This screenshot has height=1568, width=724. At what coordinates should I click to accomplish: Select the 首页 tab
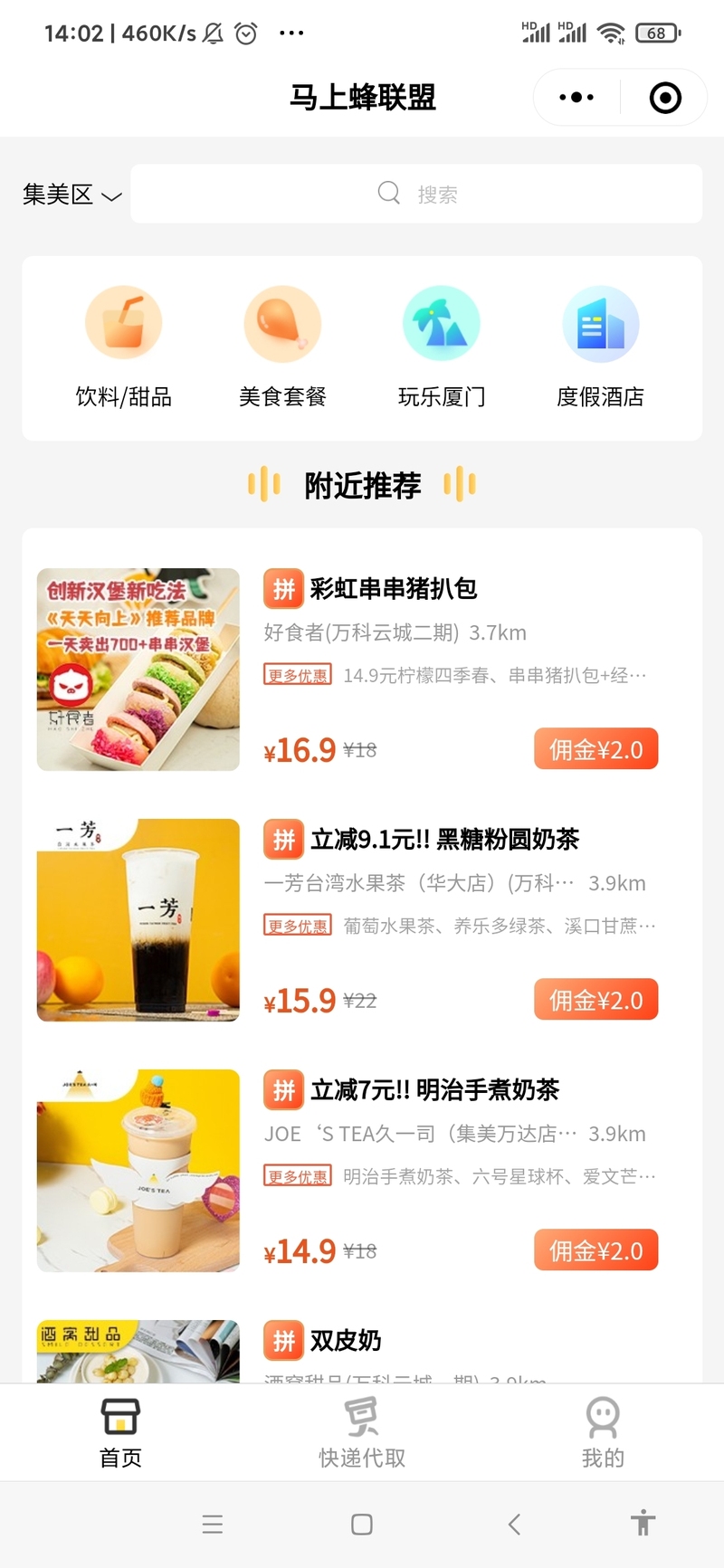coord(120,1432)
